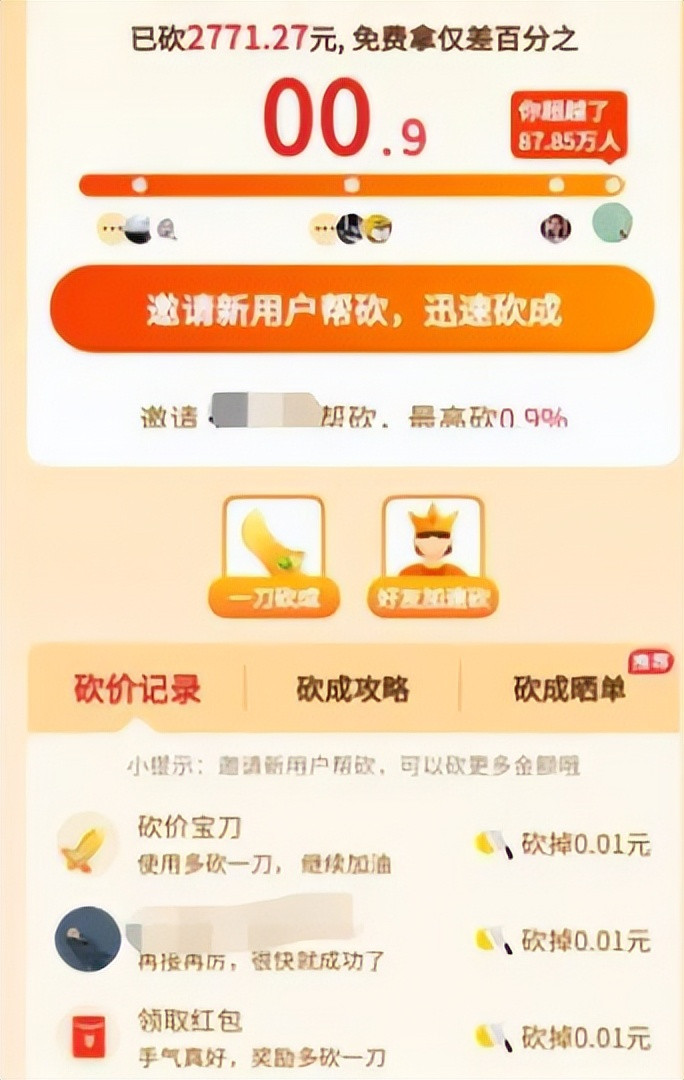
Task: Switch to 砍价记录 tab
Action: click(x=137, y=689)
